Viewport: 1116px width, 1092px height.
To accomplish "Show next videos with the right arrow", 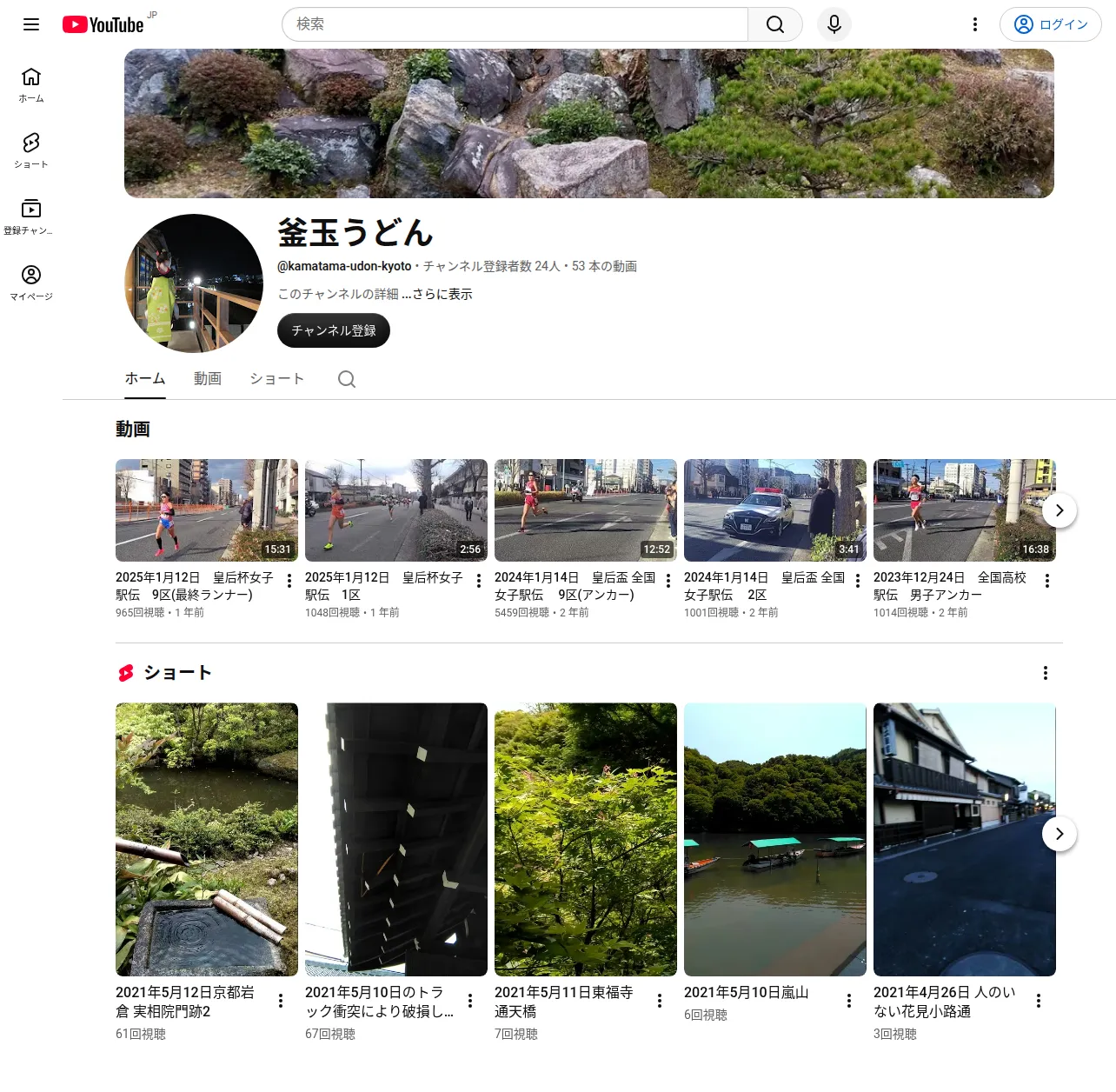I will tap(1060, 510).
